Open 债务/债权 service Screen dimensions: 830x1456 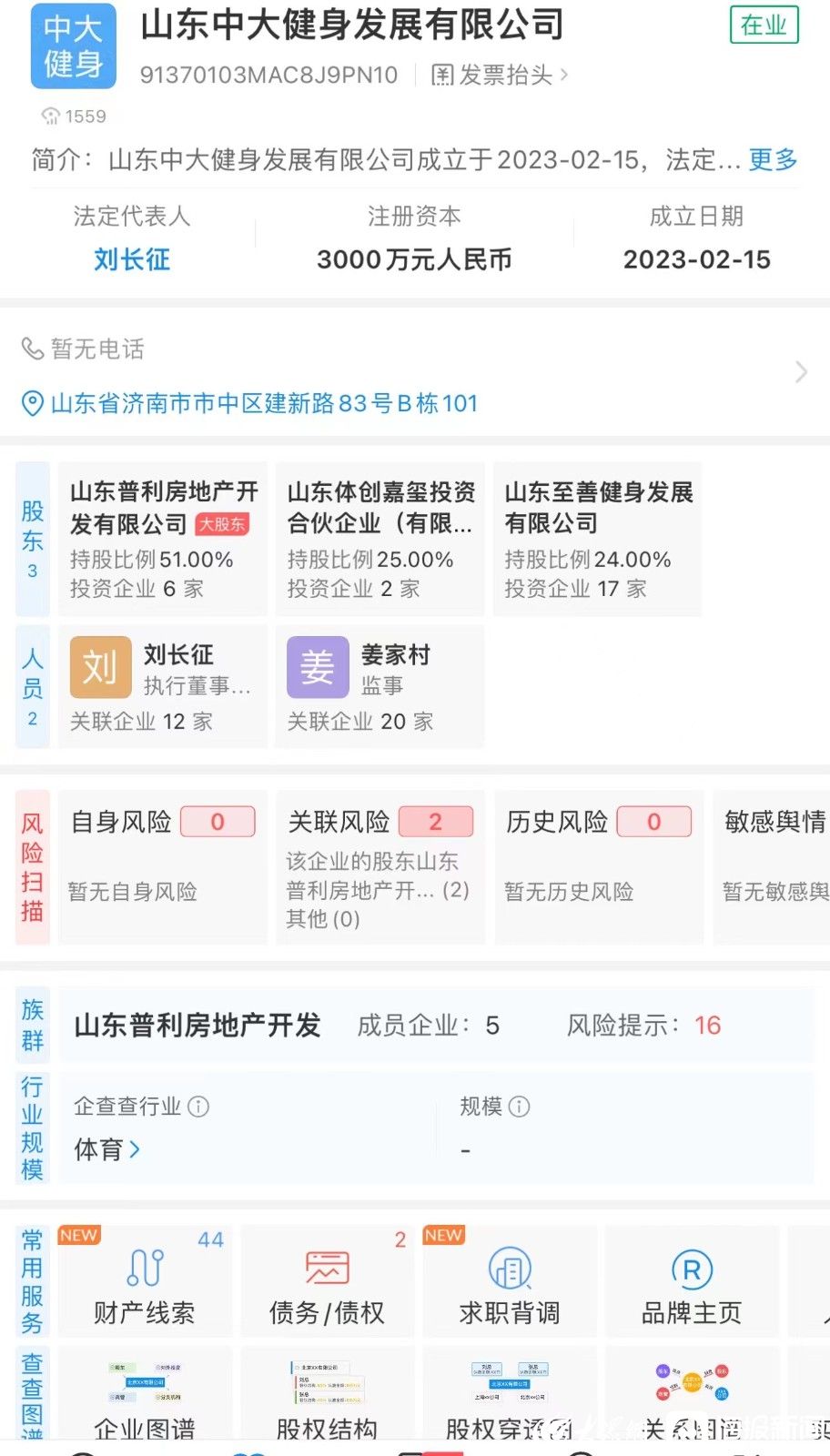click(x=327, y=1280)
